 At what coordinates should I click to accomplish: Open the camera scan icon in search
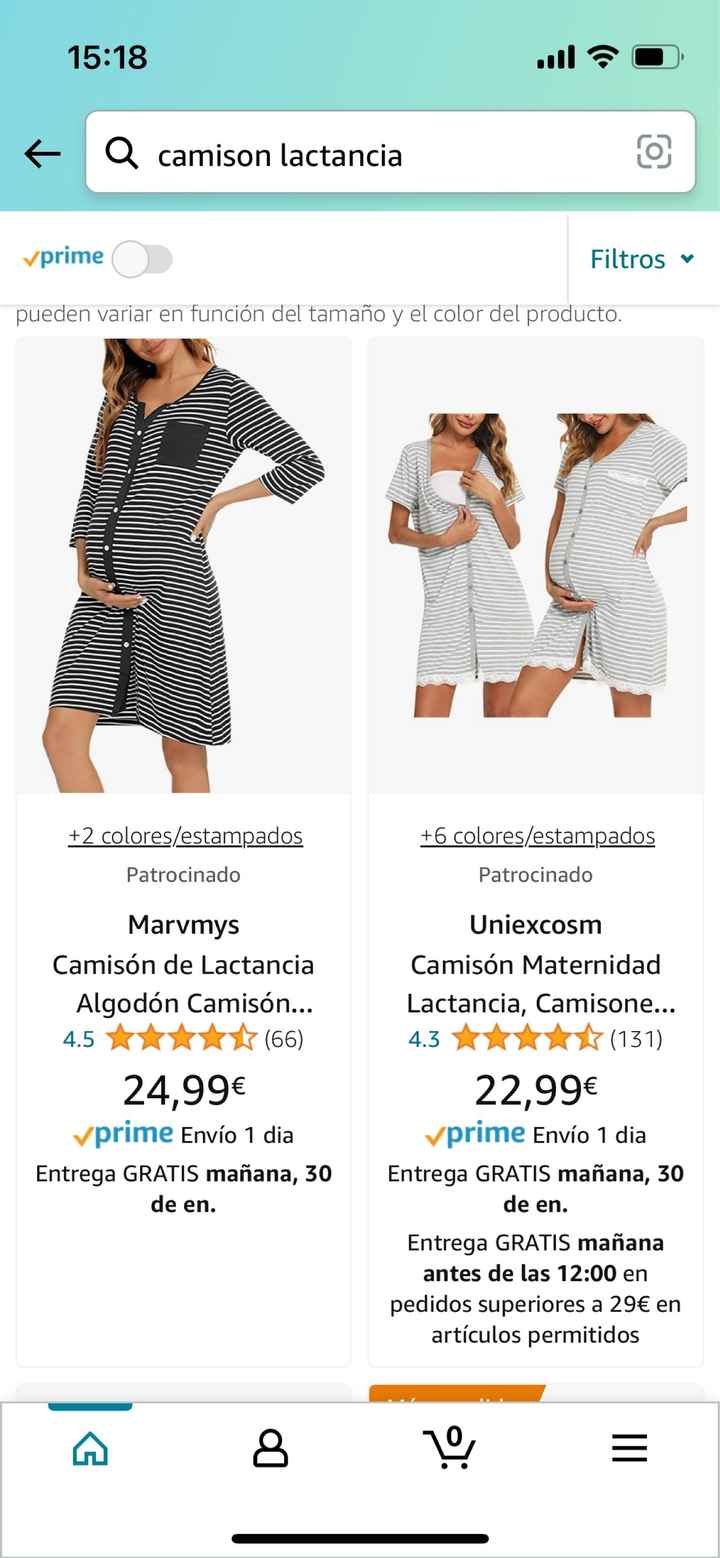click(654, 152)
